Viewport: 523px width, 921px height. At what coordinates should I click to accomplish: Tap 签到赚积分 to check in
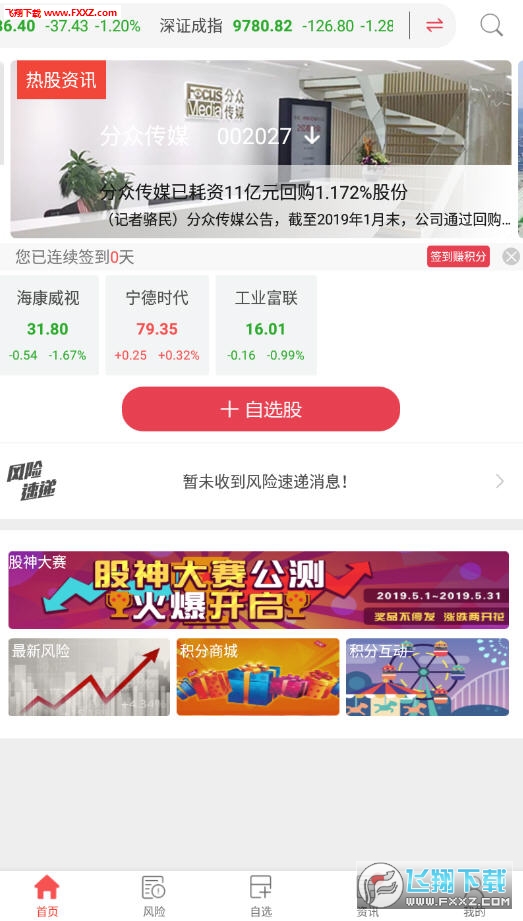point(458,257)
